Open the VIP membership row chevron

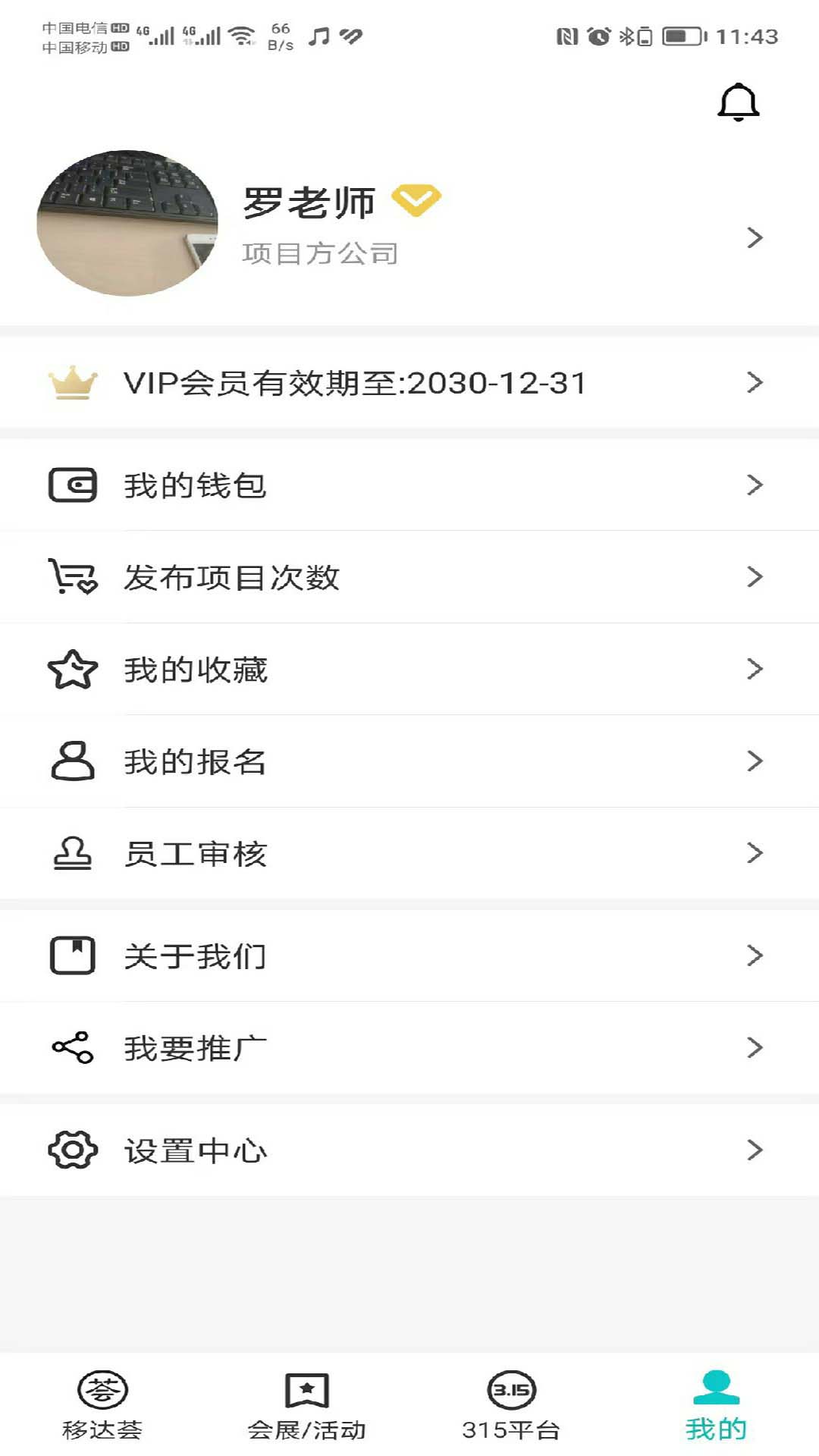coord(755,382)
